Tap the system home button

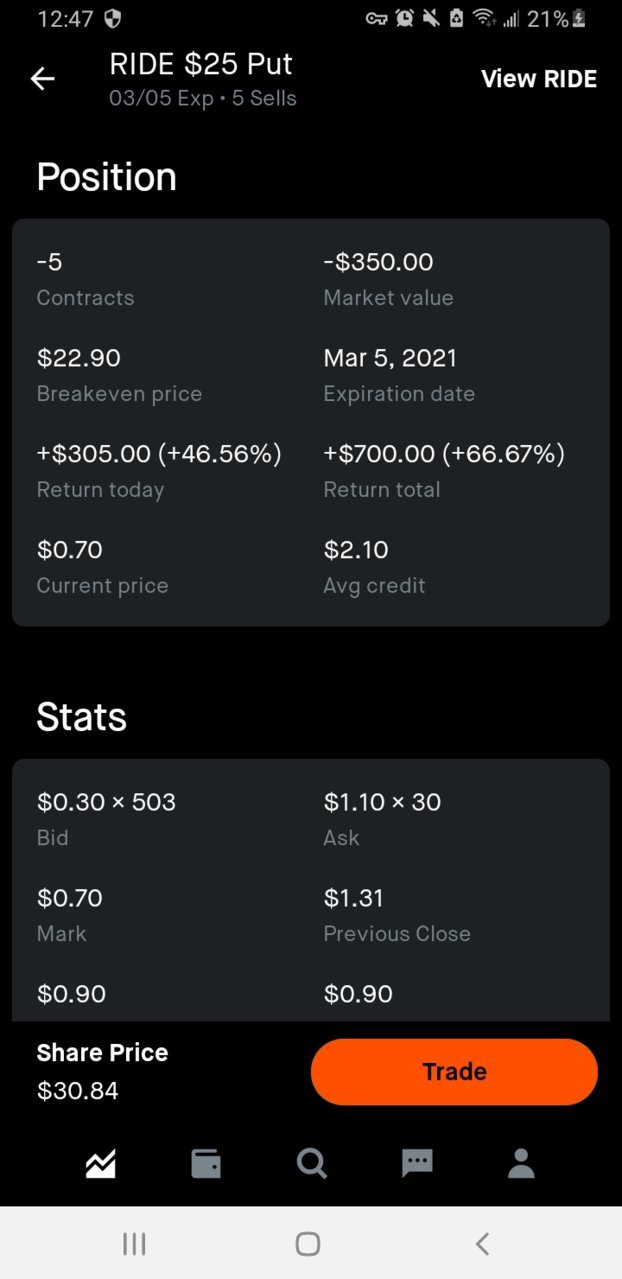point(308,1243)
